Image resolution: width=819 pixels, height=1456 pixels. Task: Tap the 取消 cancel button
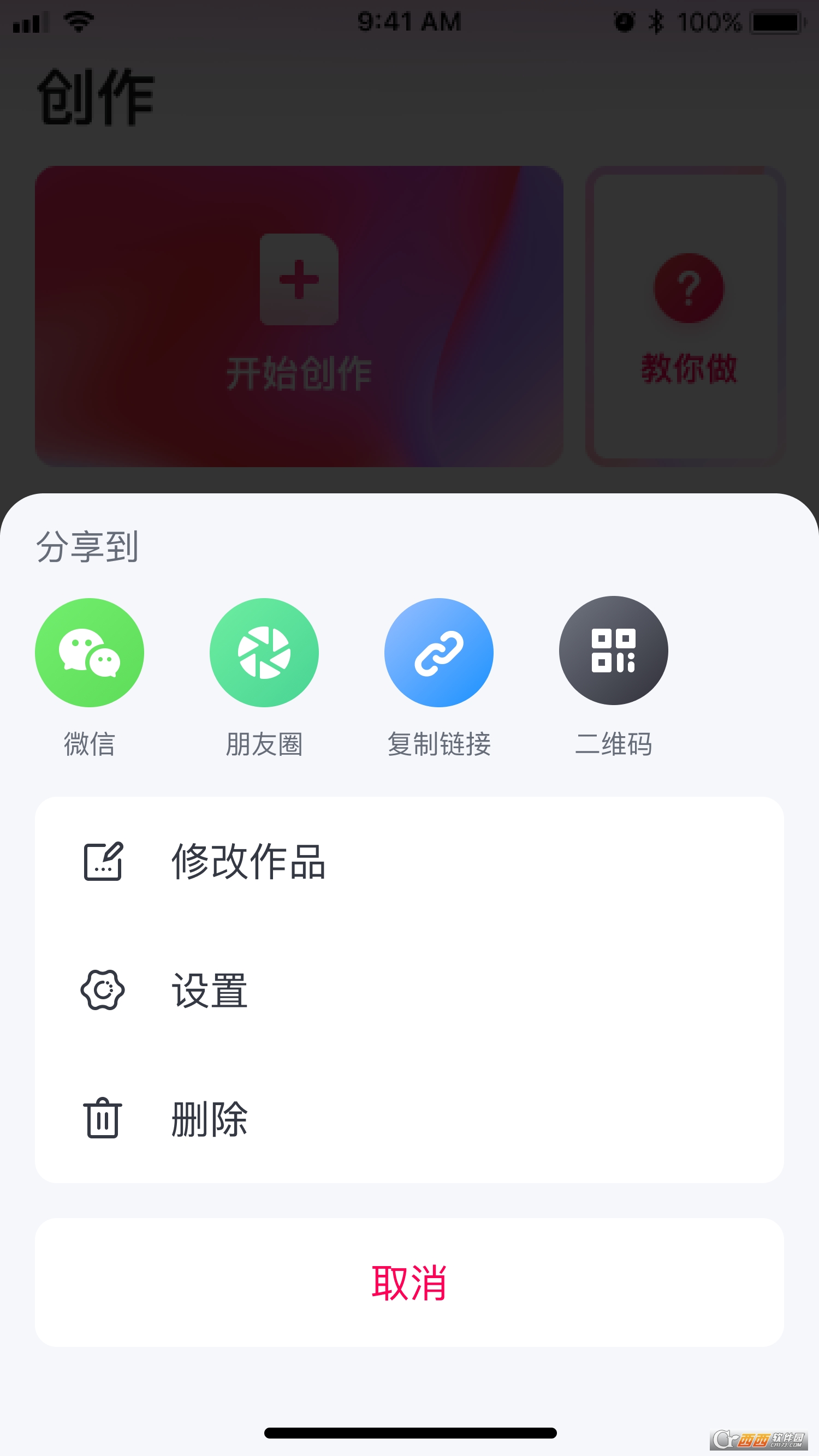pos(410,1283)
